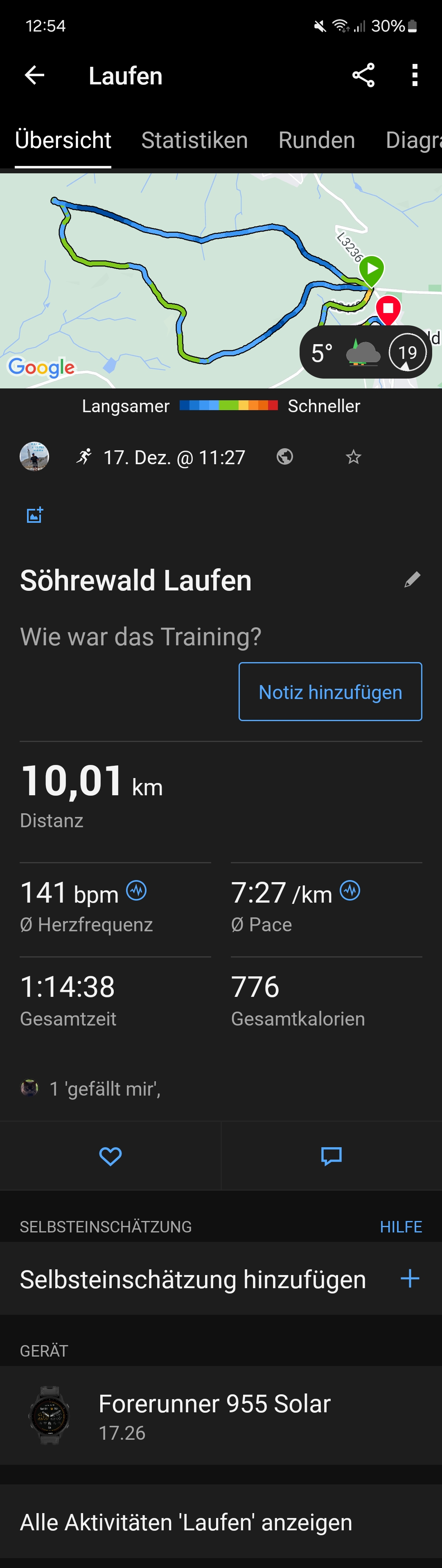Tap Notiz hinzufügen button
Image resolution: width=442 pixels, height=1568 pixels.
click(x=330, y=692)
